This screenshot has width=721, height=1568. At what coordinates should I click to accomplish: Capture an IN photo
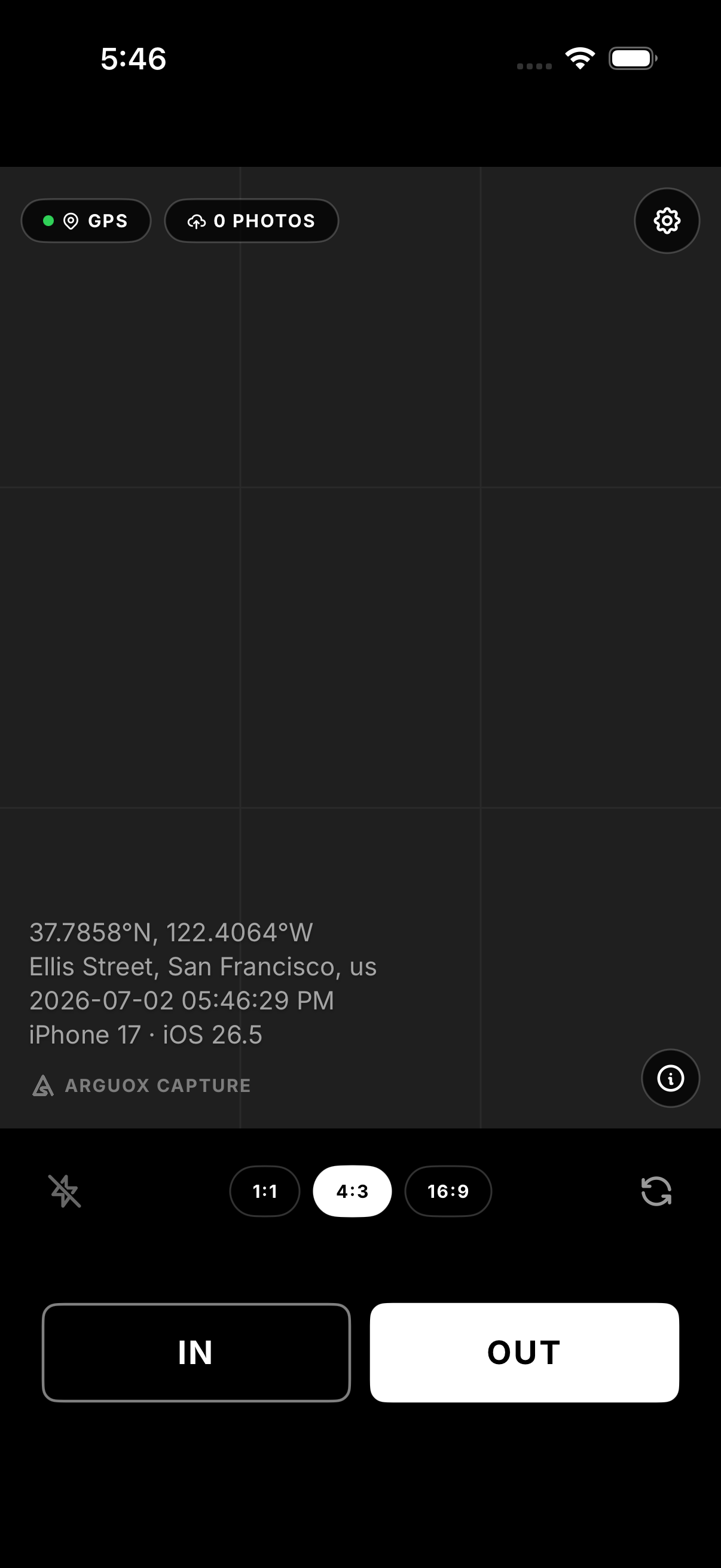196,1353
